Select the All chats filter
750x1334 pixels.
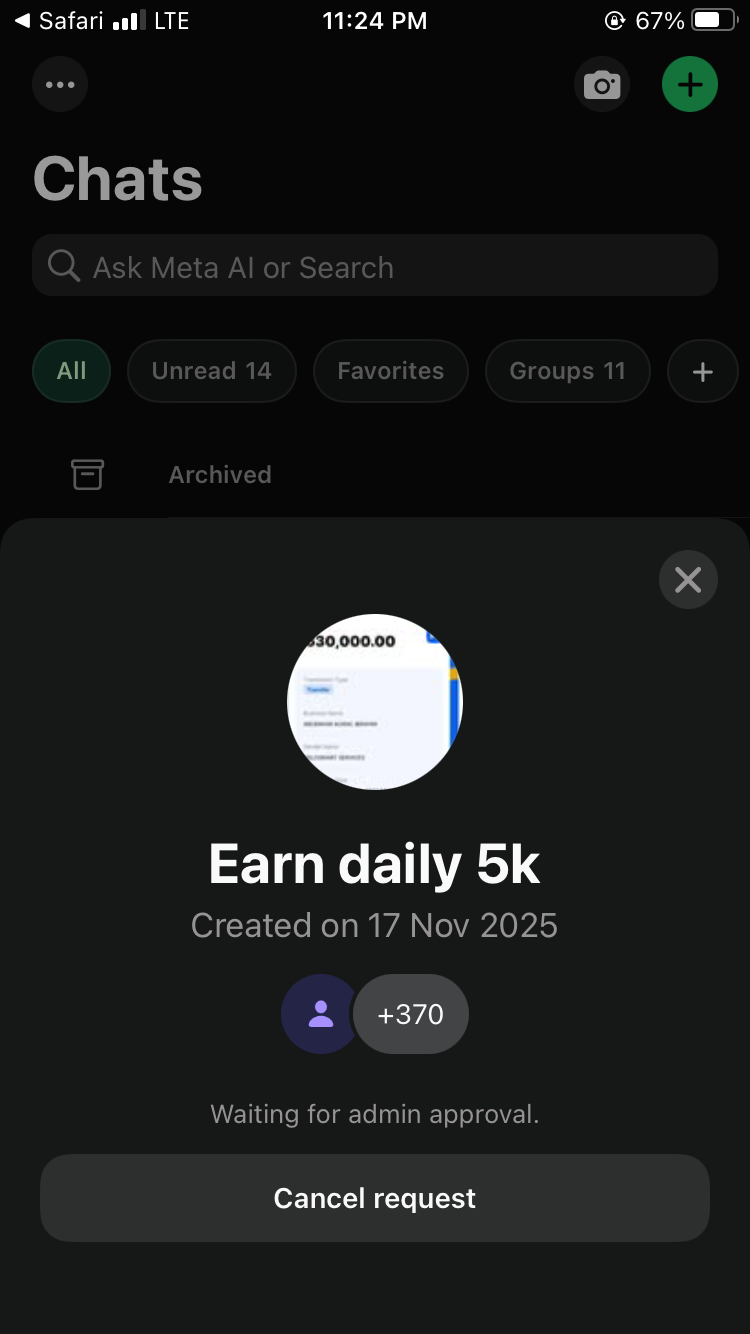(71, 371)
